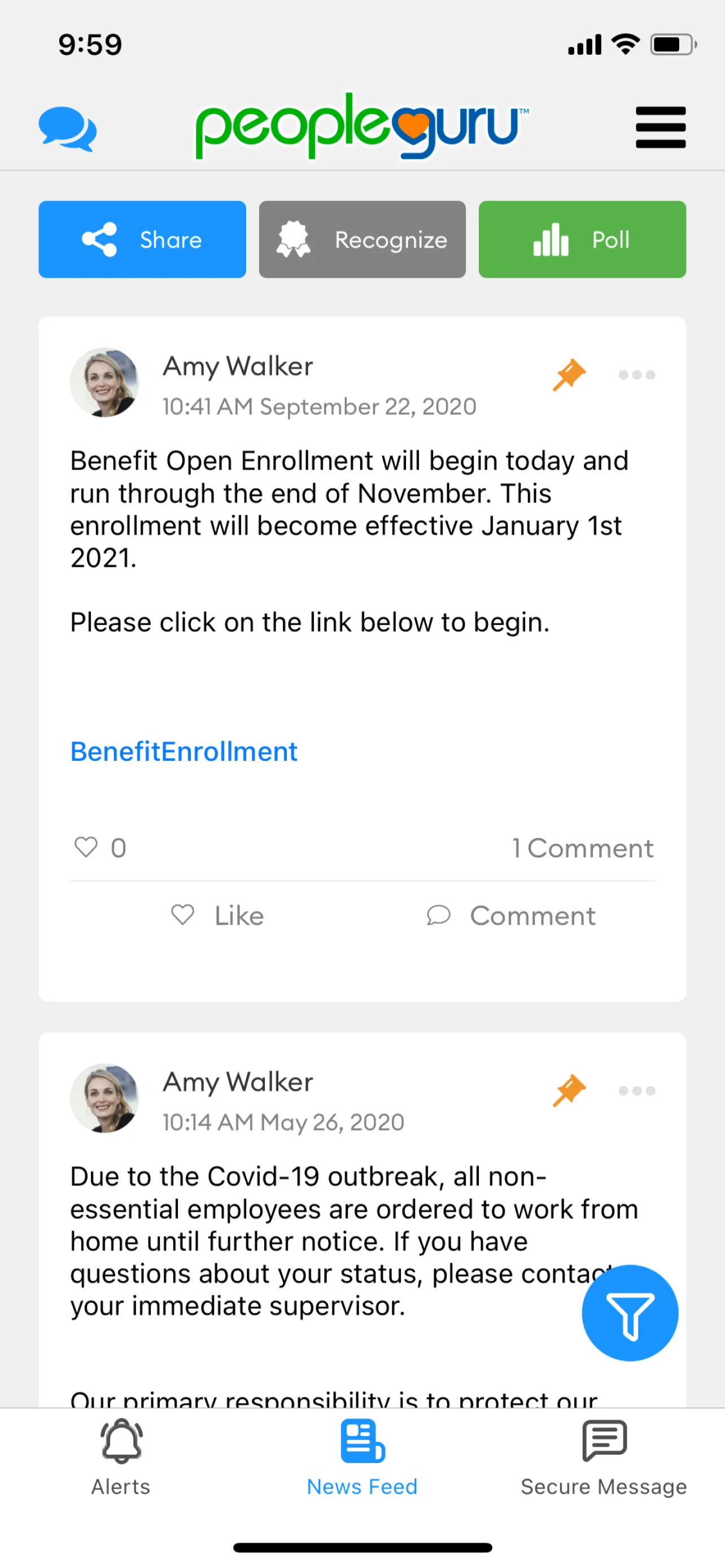Open Amy Walker's profile picture on first post
Image resolution: width=725 pixels, height=1568 pixels.
tap(104, 382)
